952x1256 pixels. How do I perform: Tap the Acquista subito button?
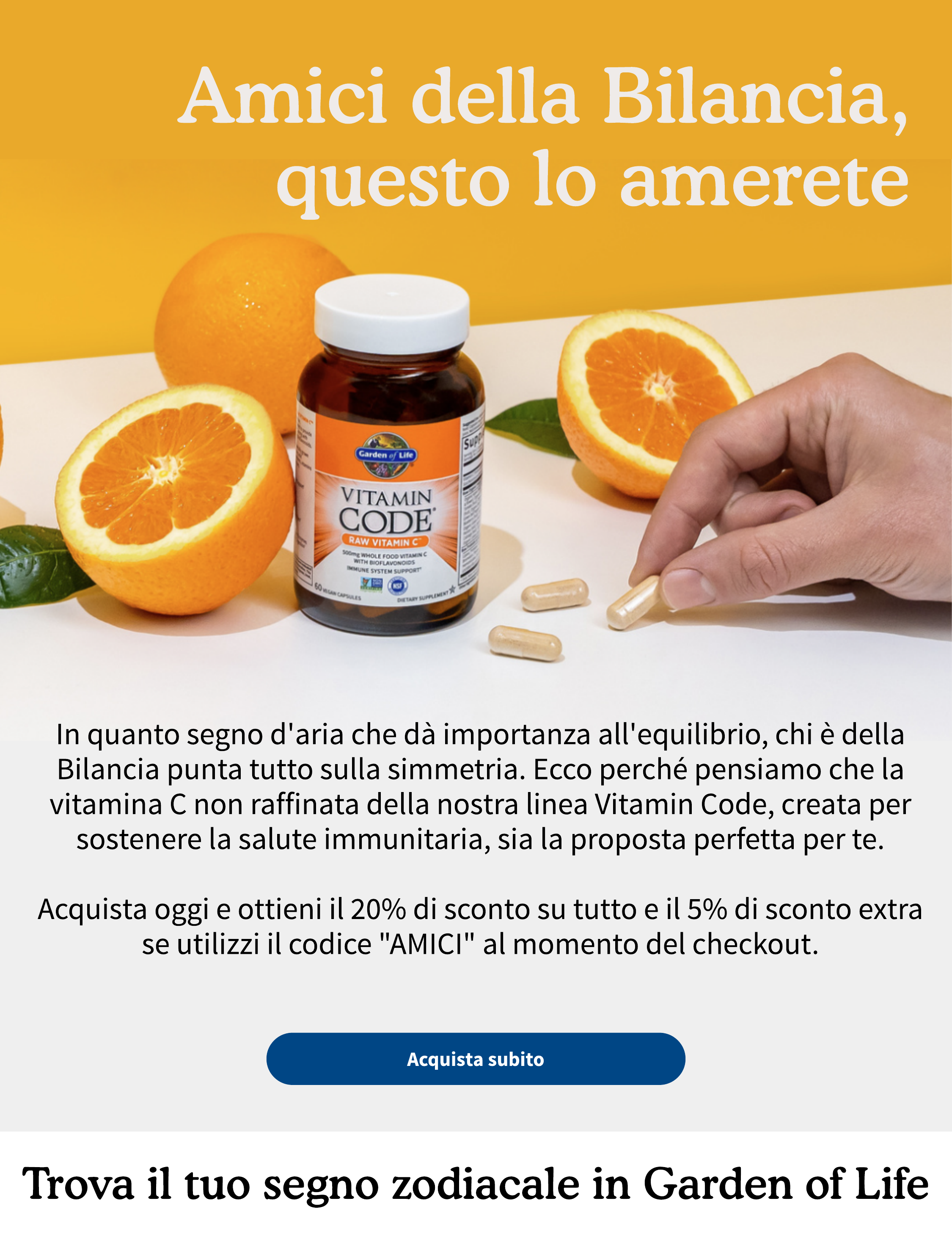pos(476,1059)
